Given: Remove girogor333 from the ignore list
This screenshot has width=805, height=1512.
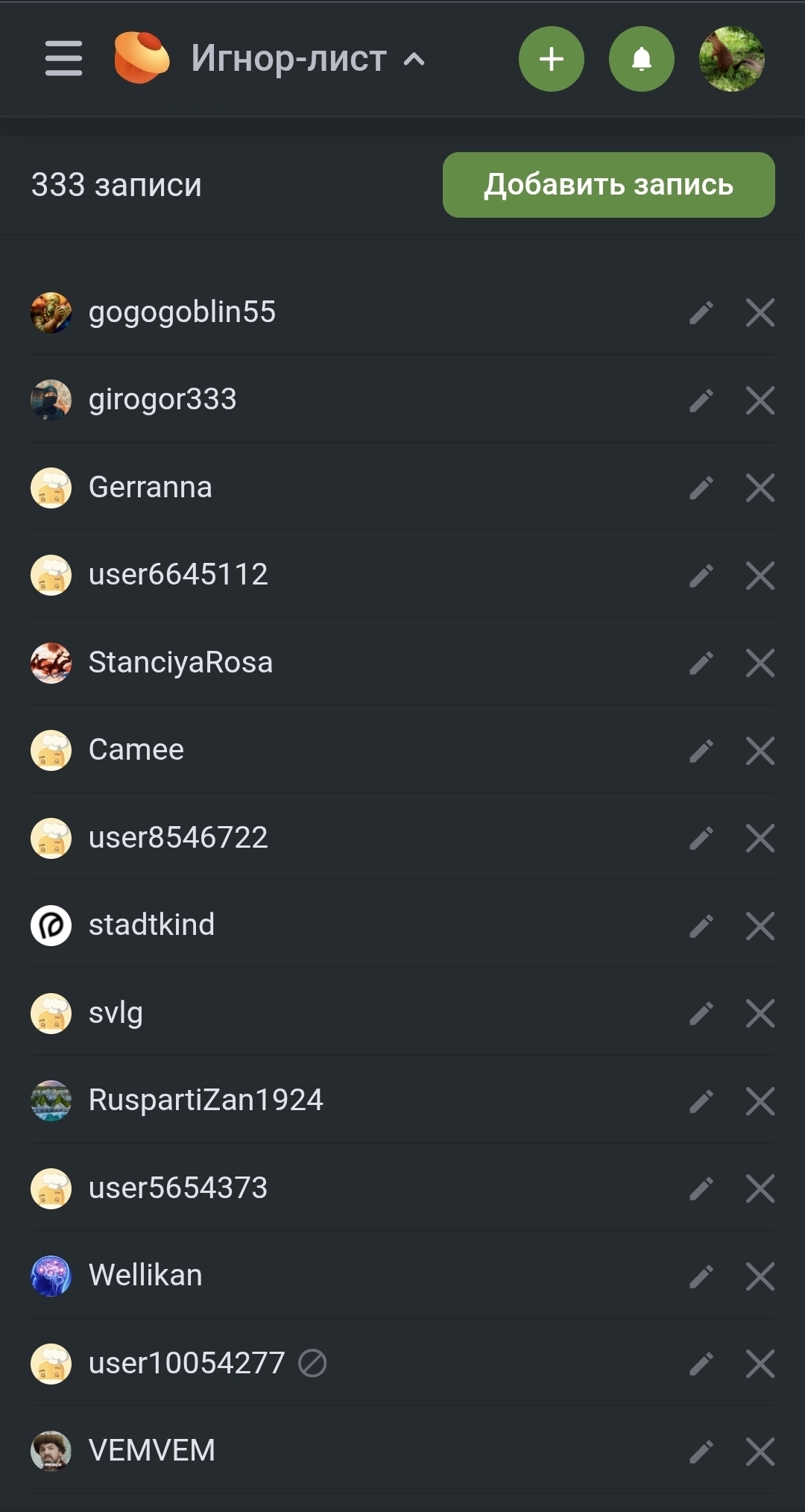Looking at the screenshot, I should [x=760, y=400].
